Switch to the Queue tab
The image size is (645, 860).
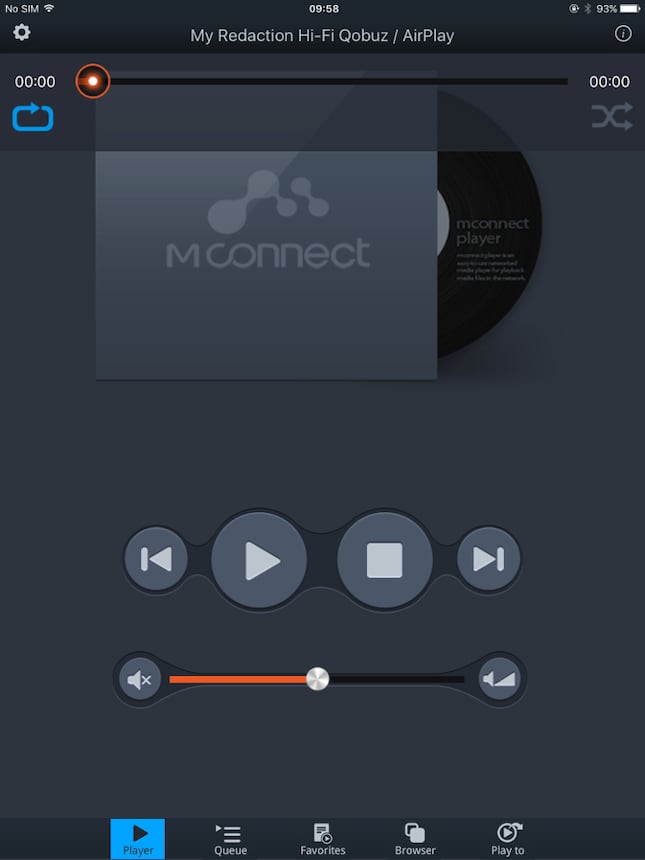pos(230,839)
